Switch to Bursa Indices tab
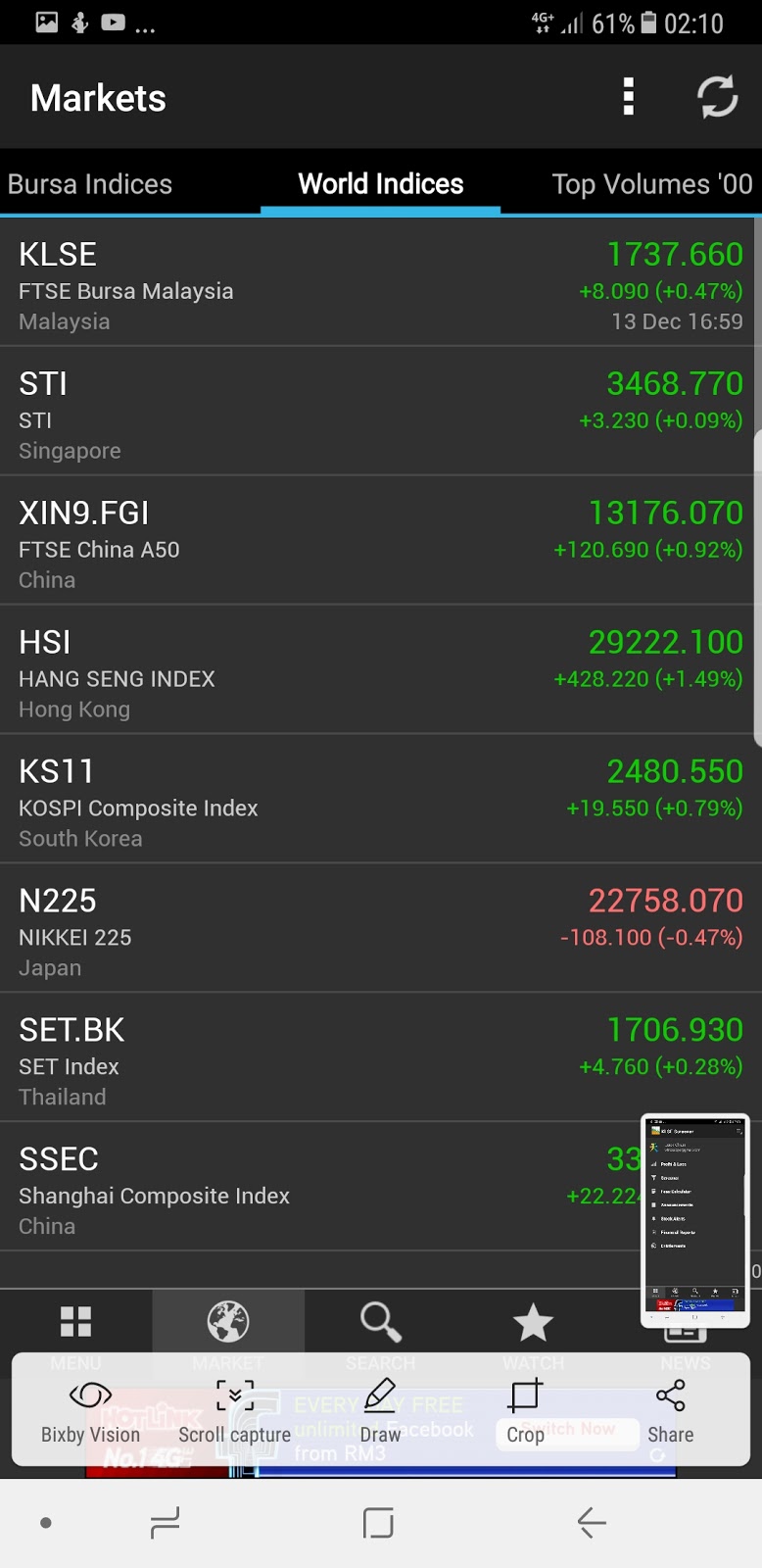This screenshot has height=1568, width=762. [90, 184]
